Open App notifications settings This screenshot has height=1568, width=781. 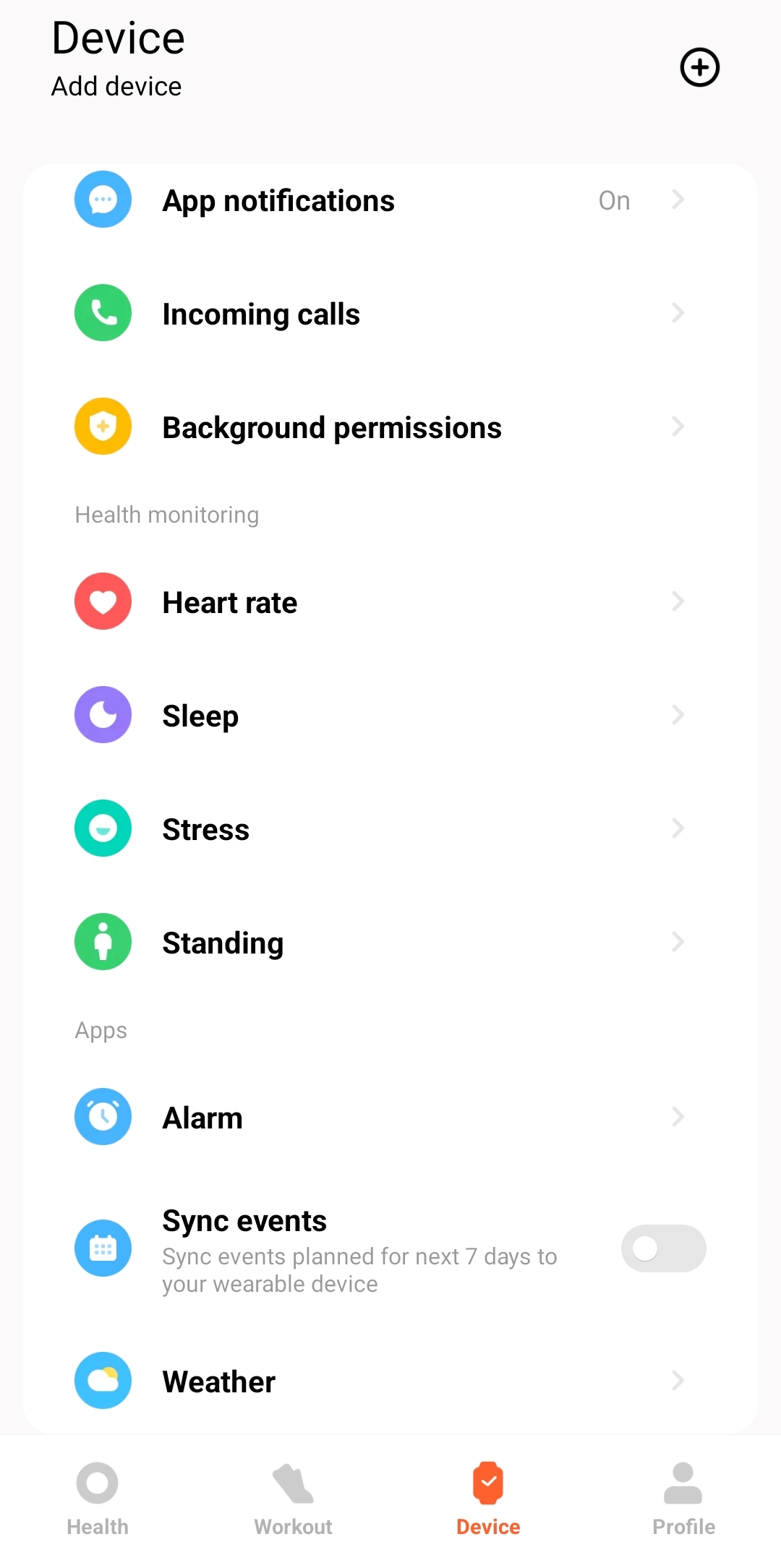coord(390,200)
